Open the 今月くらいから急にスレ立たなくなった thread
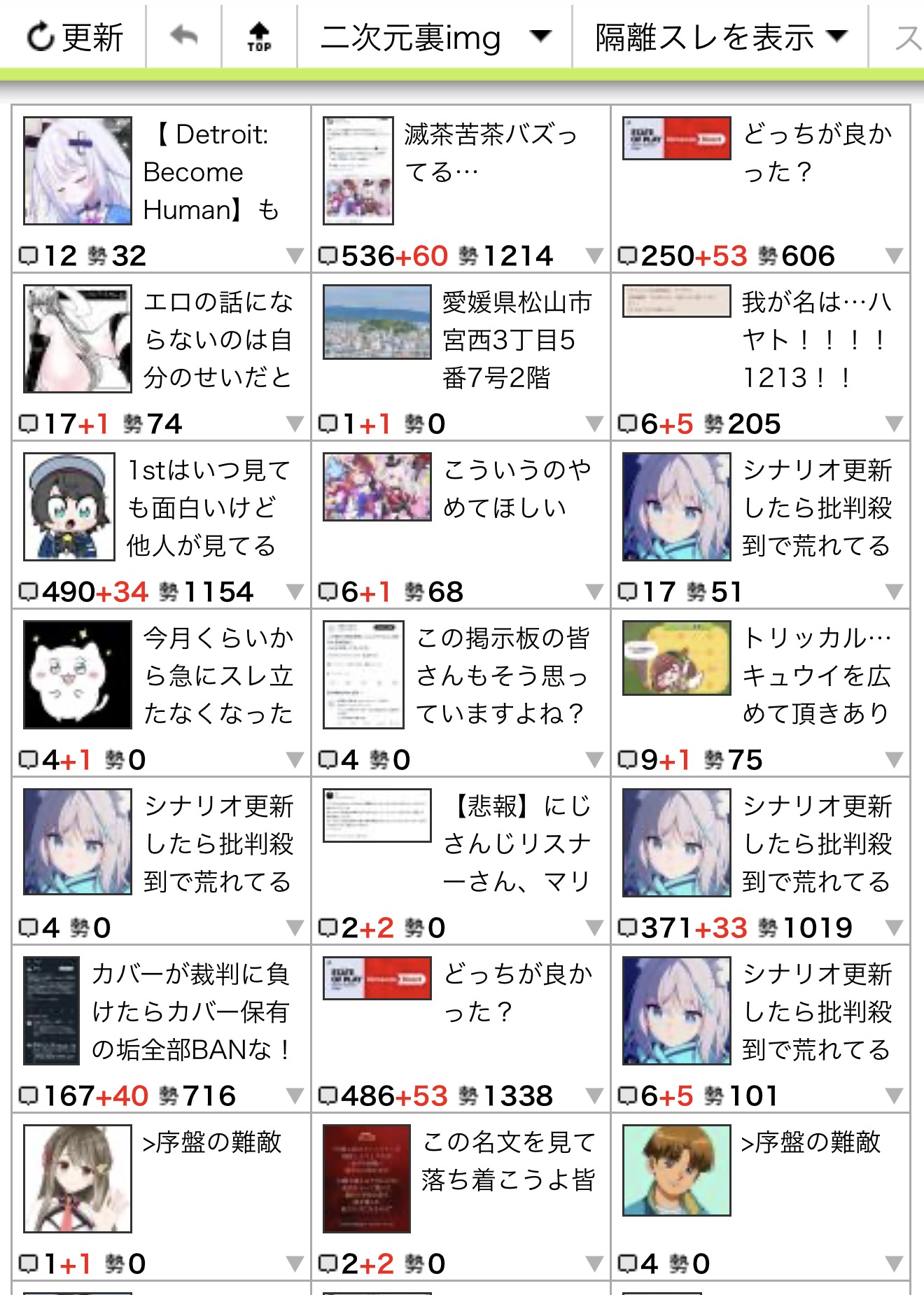Image resolution: width=924 pixels, height=1295 pixels. 218,675
